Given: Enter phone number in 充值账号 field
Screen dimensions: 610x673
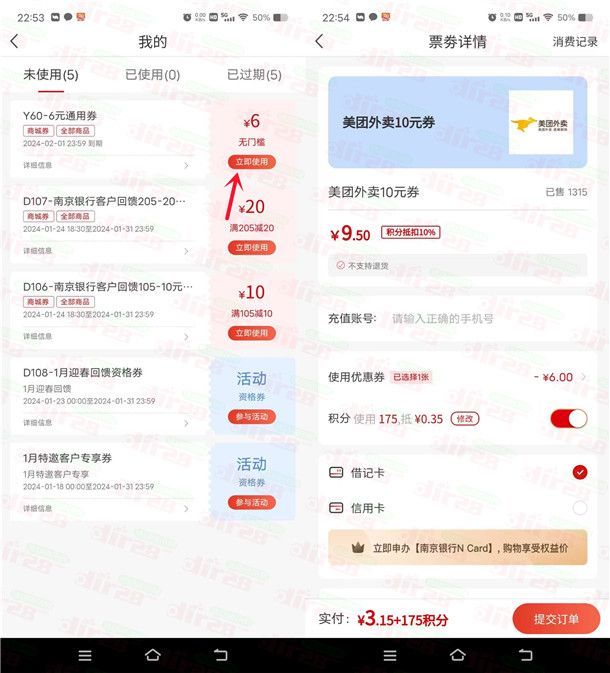Looking at the screenshot, I should [x=480, y=318].
